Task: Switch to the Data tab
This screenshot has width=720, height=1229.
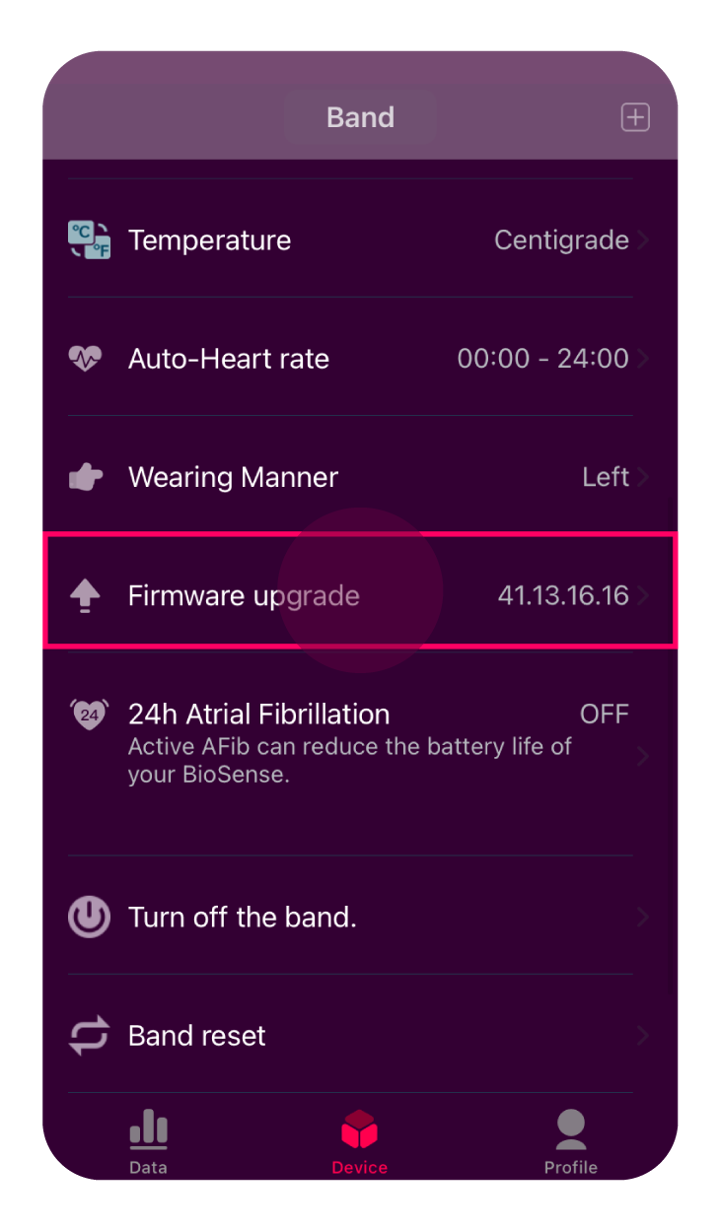Action: (148, 1141)
